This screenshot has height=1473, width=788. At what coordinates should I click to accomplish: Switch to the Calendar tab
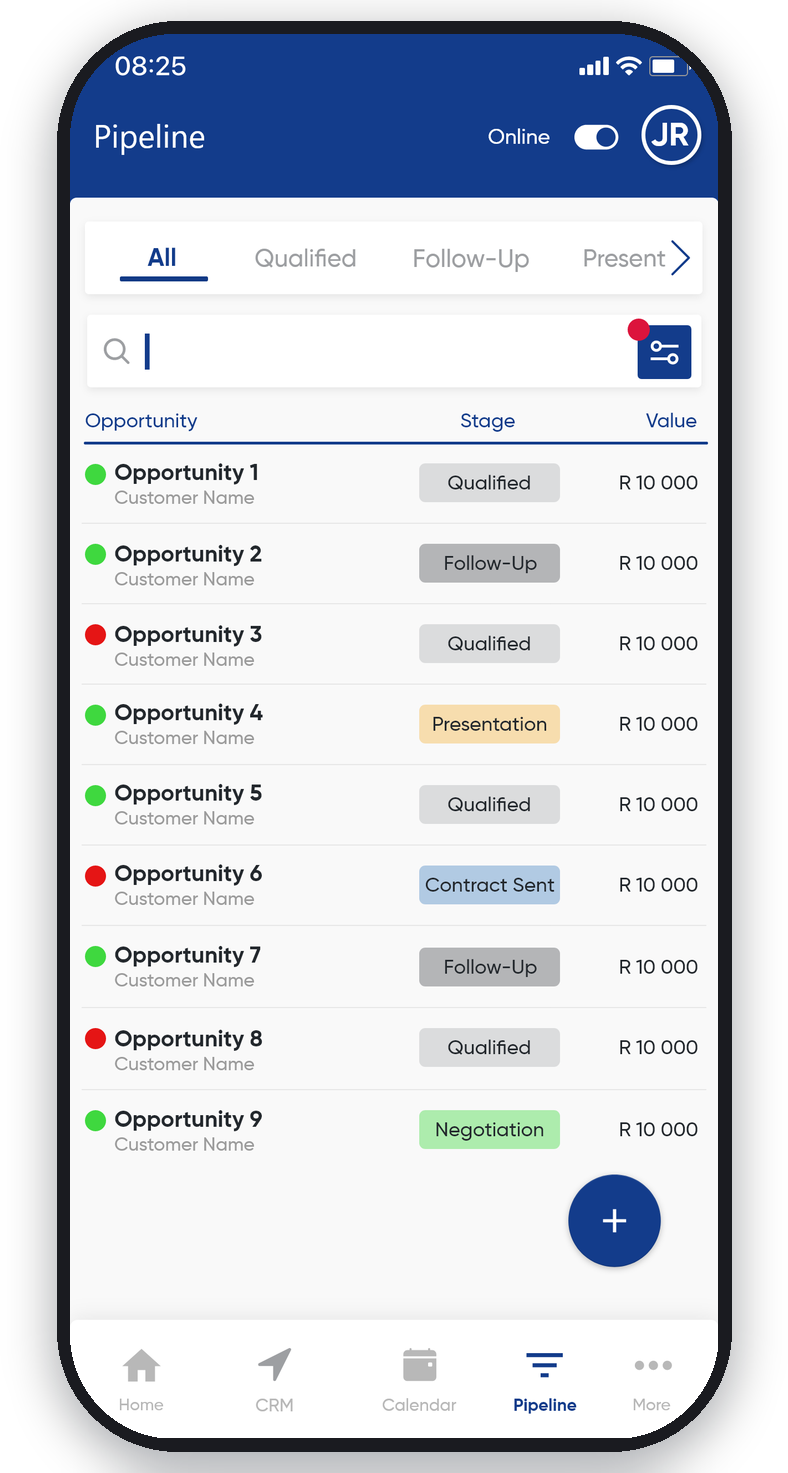click(x=419, y=1380)
